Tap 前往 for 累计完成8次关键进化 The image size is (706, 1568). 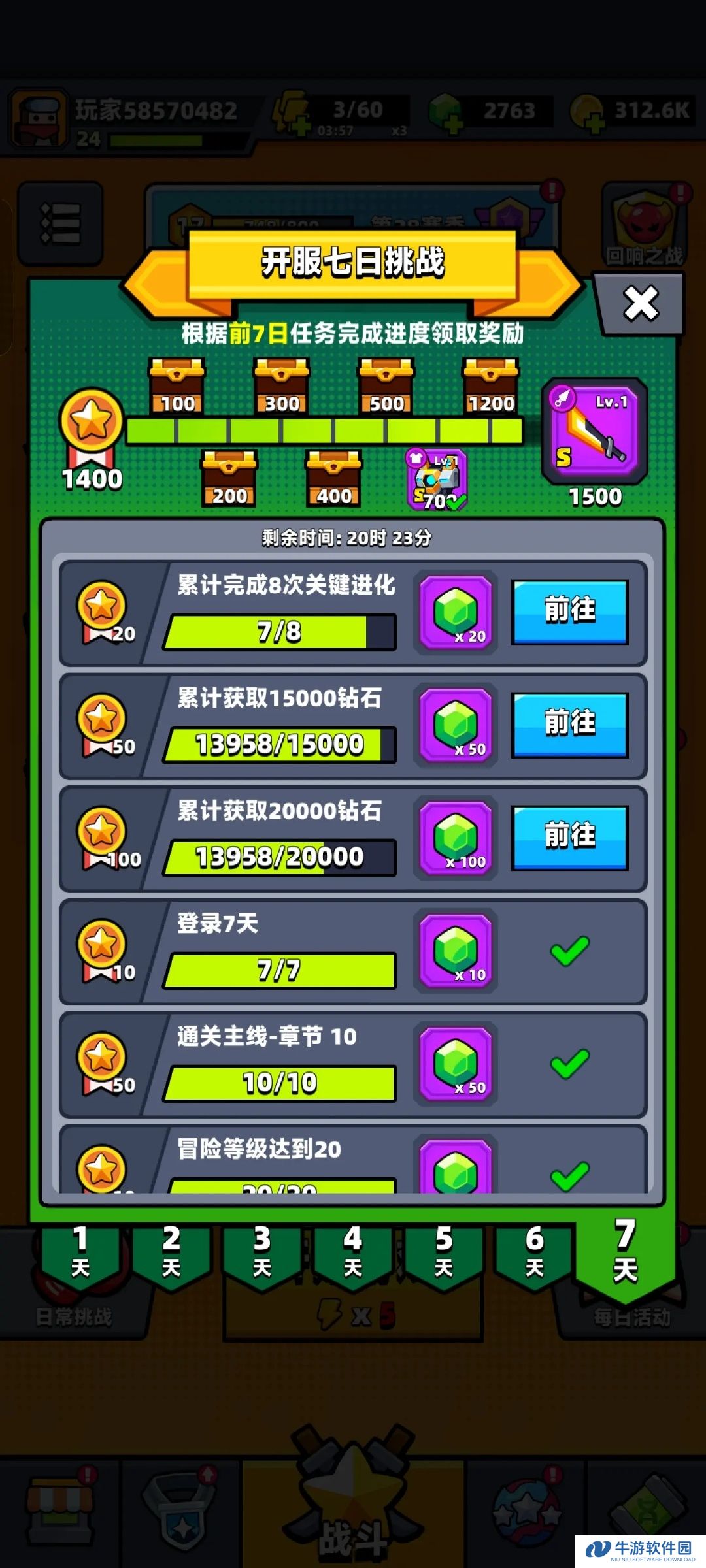click(x=570, y=612)
